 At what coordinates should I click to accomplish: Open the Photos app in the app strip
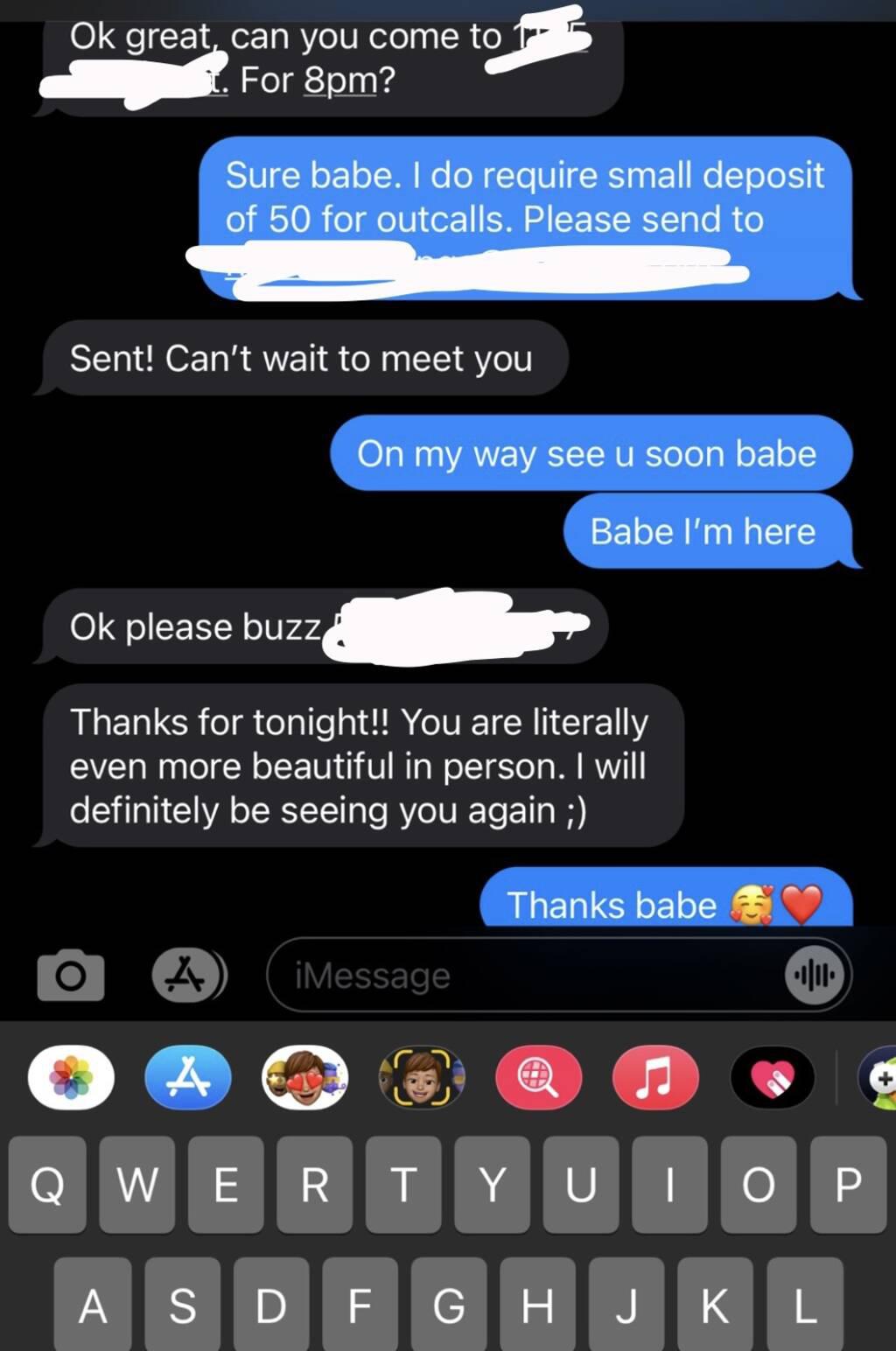[71, 1077]
